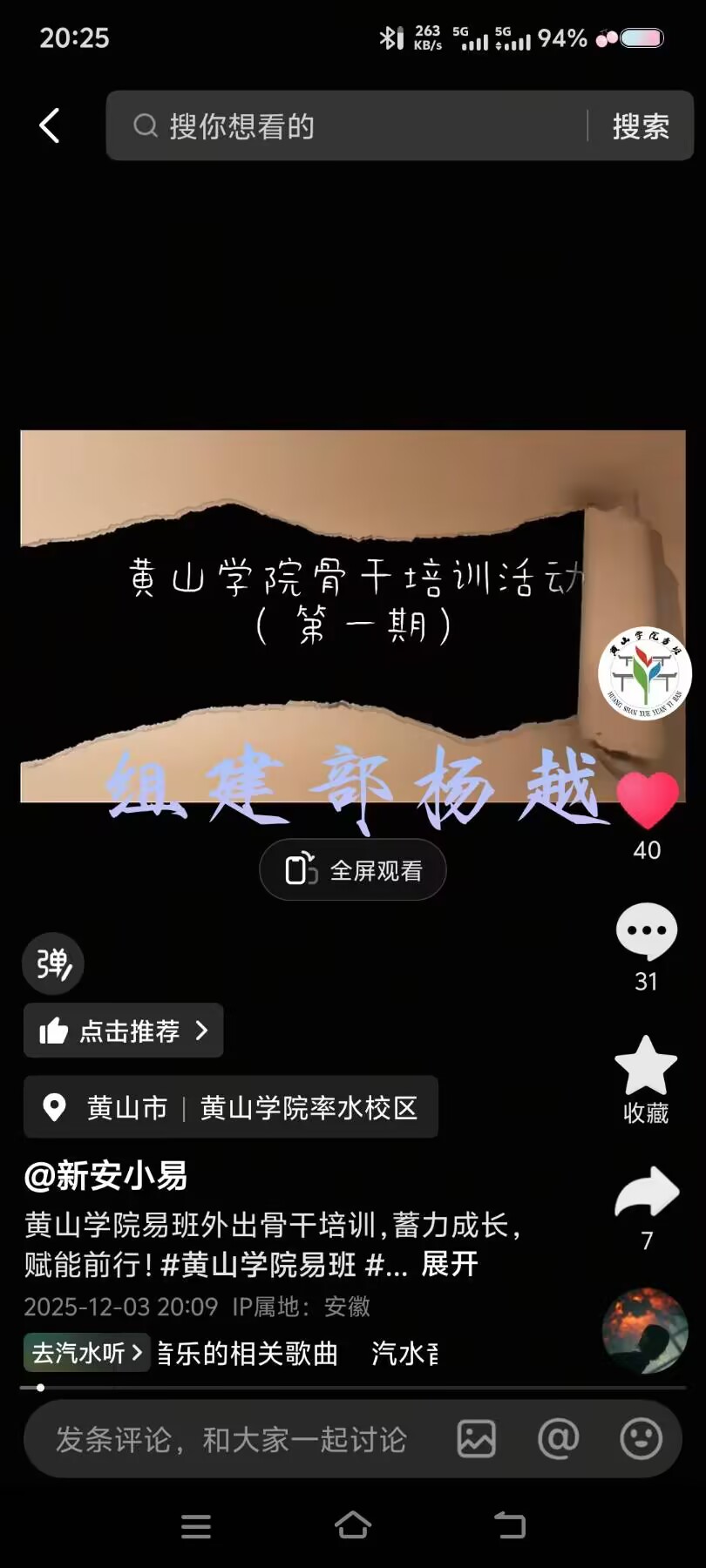Open @新安小易 user profile
Image resolution: width=706 pixels, height=1568 pixels.
point(105,1175)
